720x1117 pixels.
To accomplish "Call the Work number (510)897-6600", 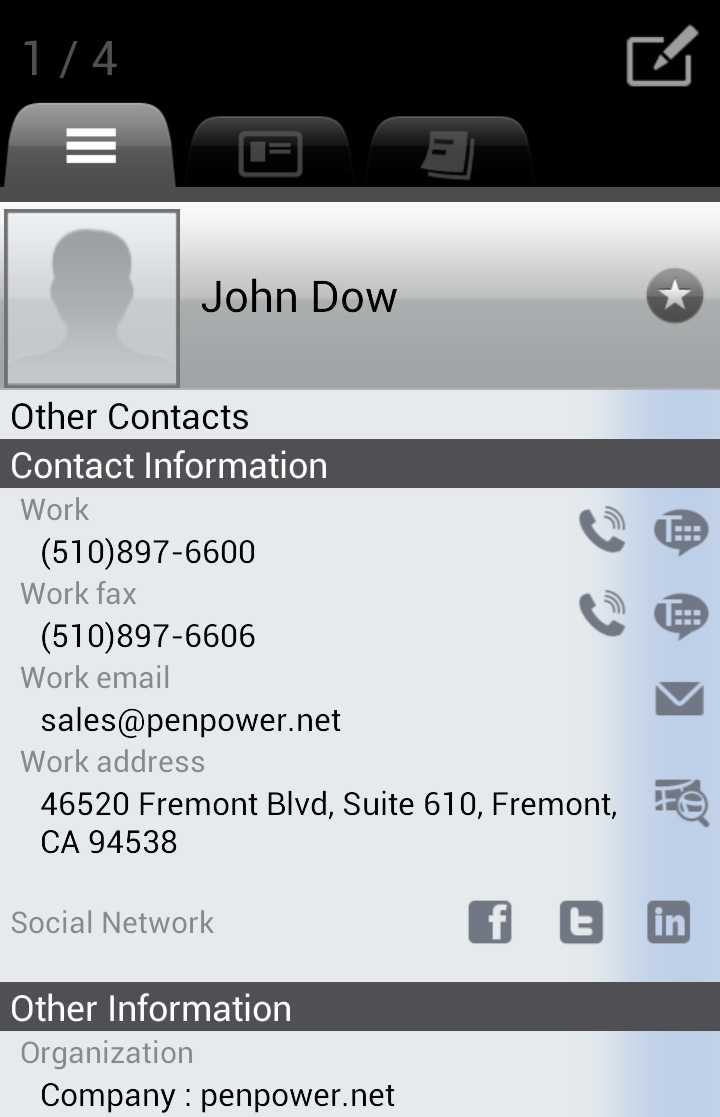I will (x=602, y=531).
